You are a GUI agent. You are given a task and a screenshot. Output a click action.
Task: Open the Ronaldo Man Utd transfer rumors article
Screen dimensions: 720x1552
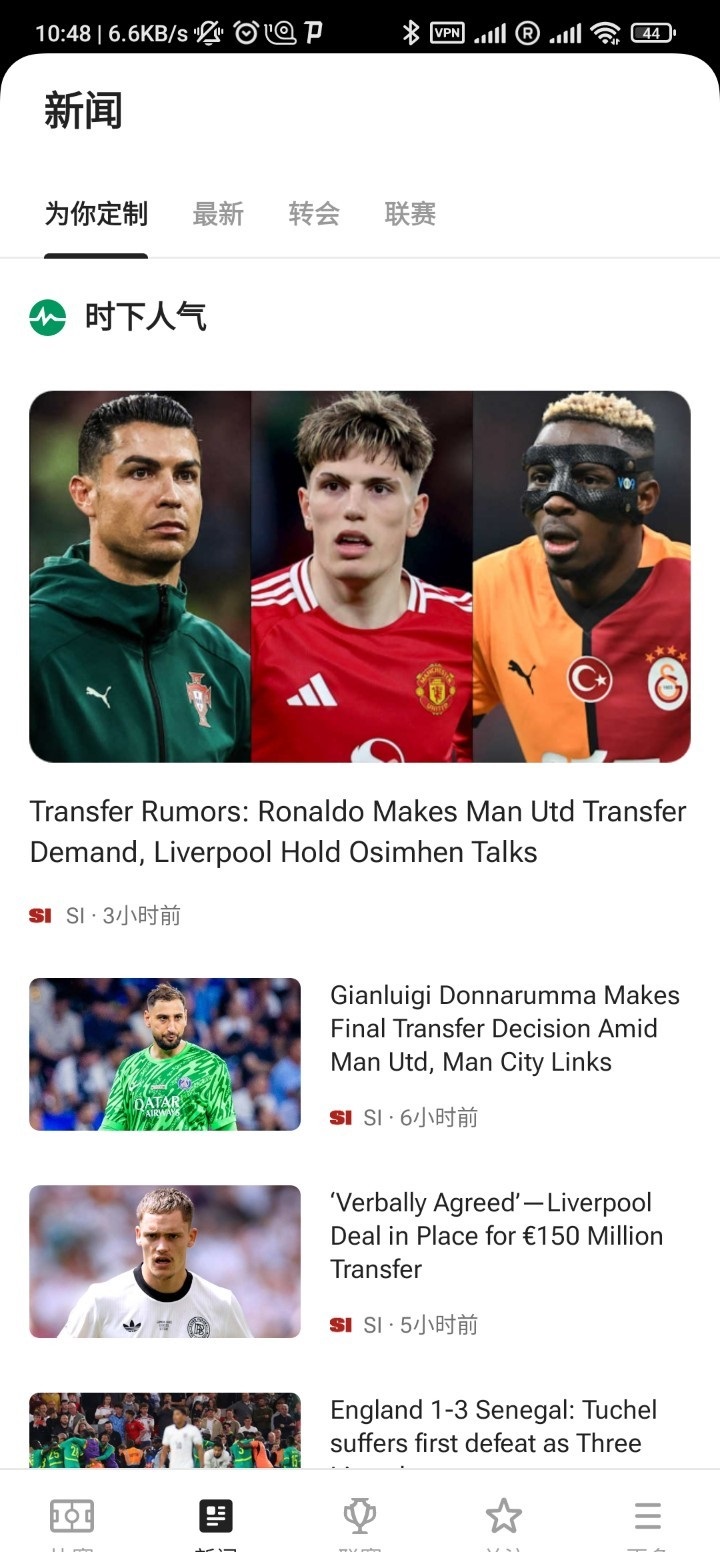tap(359, 831)
